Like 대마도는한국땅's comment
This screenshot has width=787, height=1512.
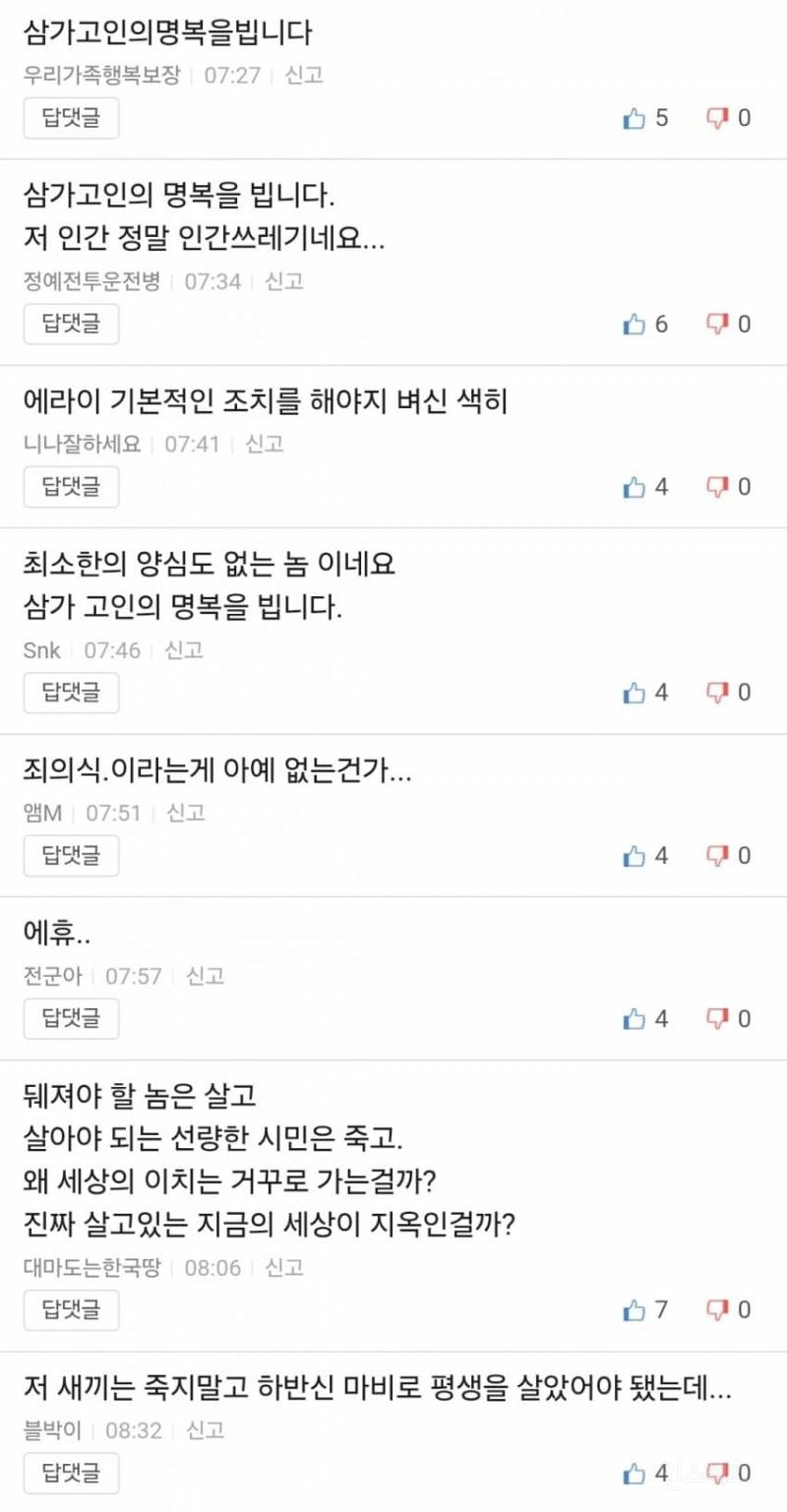point(635,1309)
